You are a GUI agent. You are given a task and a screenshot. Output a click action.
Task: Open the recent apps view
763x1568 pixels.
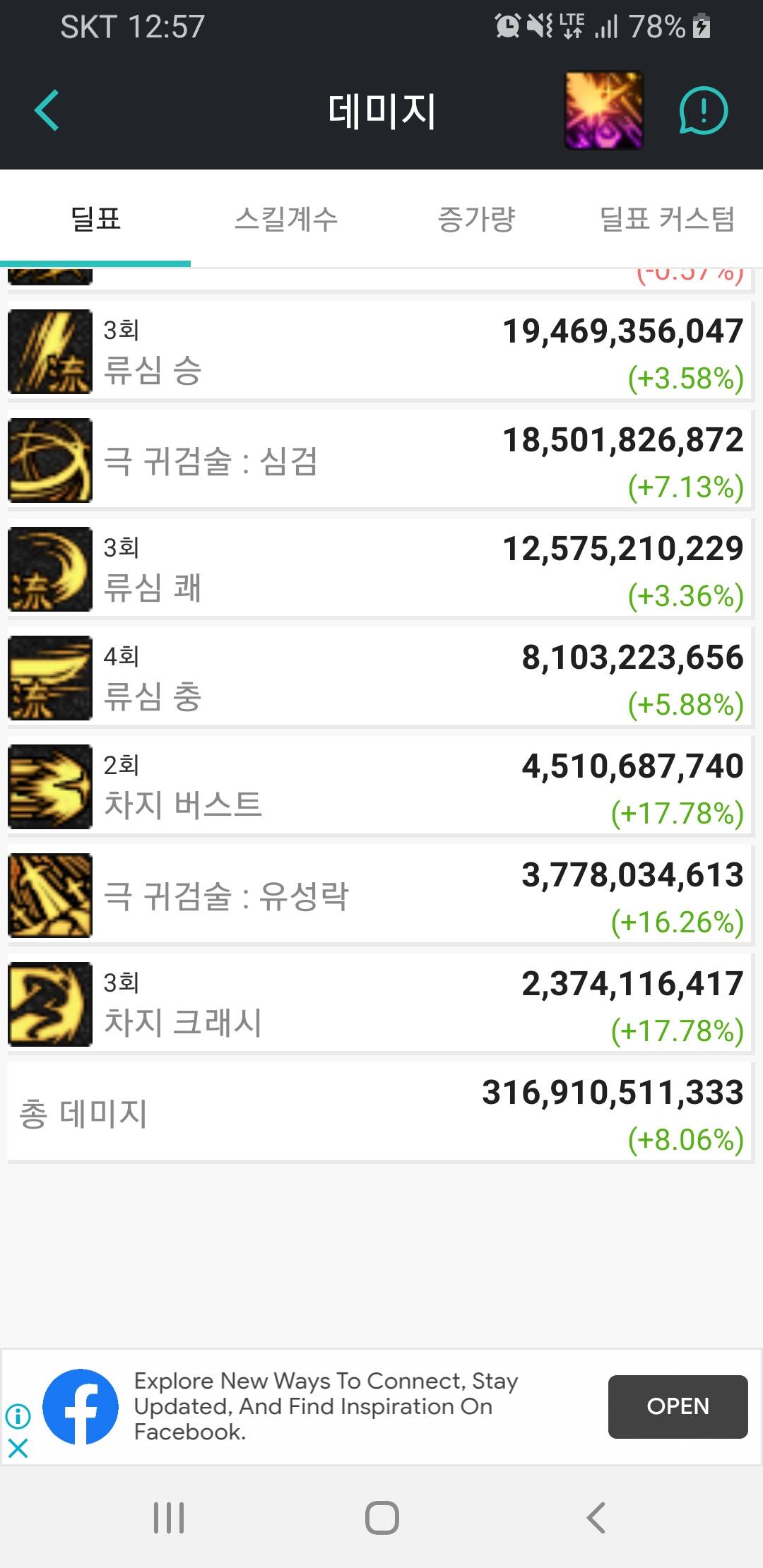[x=169, y=1517]
